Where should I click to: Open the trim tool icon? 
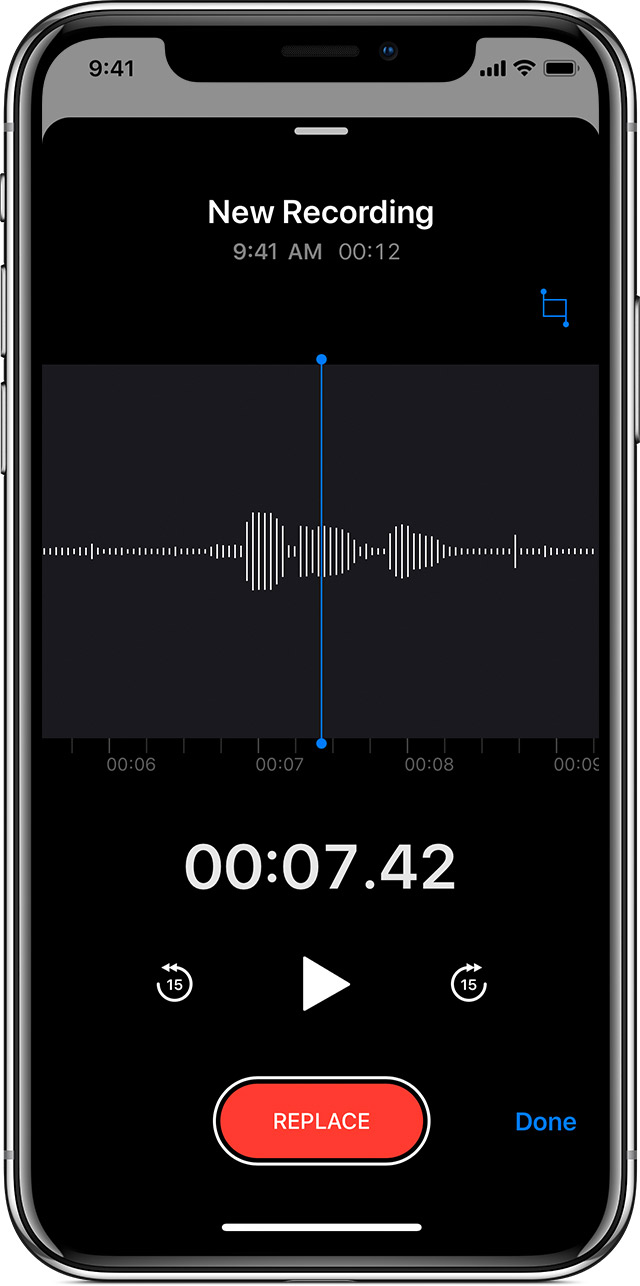[555, 308]
